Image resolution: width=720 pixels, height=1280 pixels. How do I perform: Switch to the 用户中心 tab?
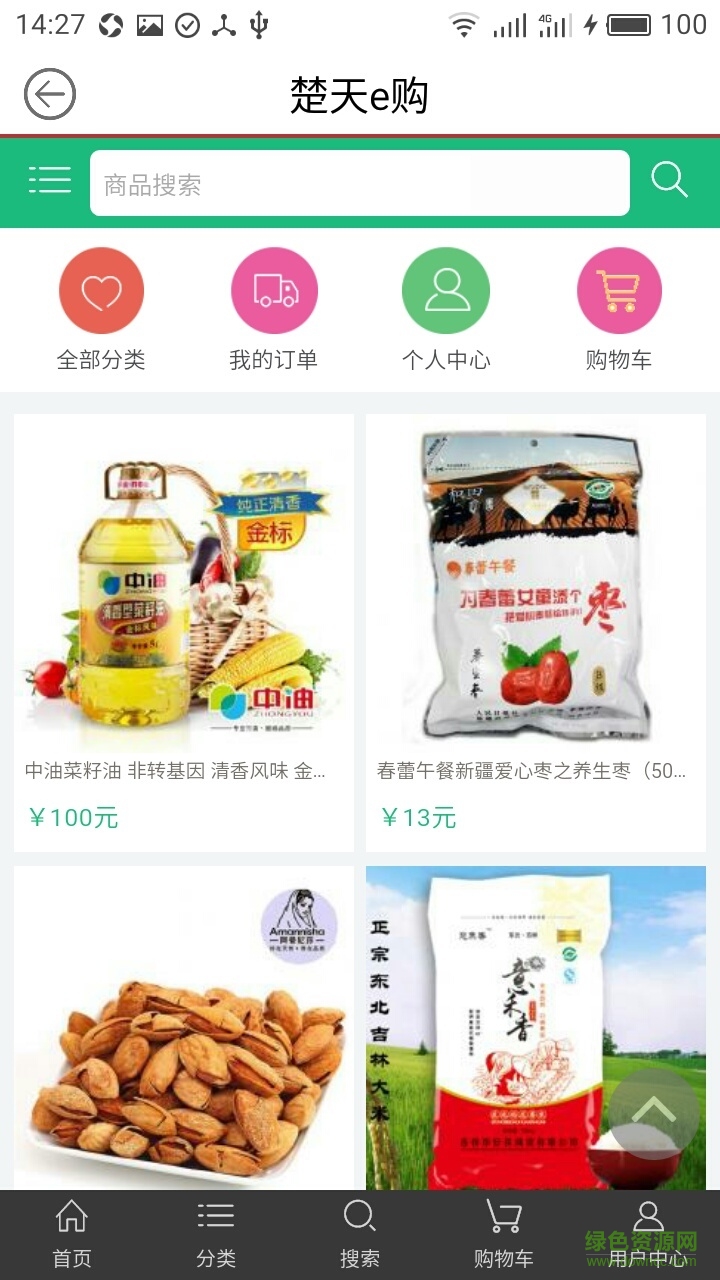[x=648, y=1235]
